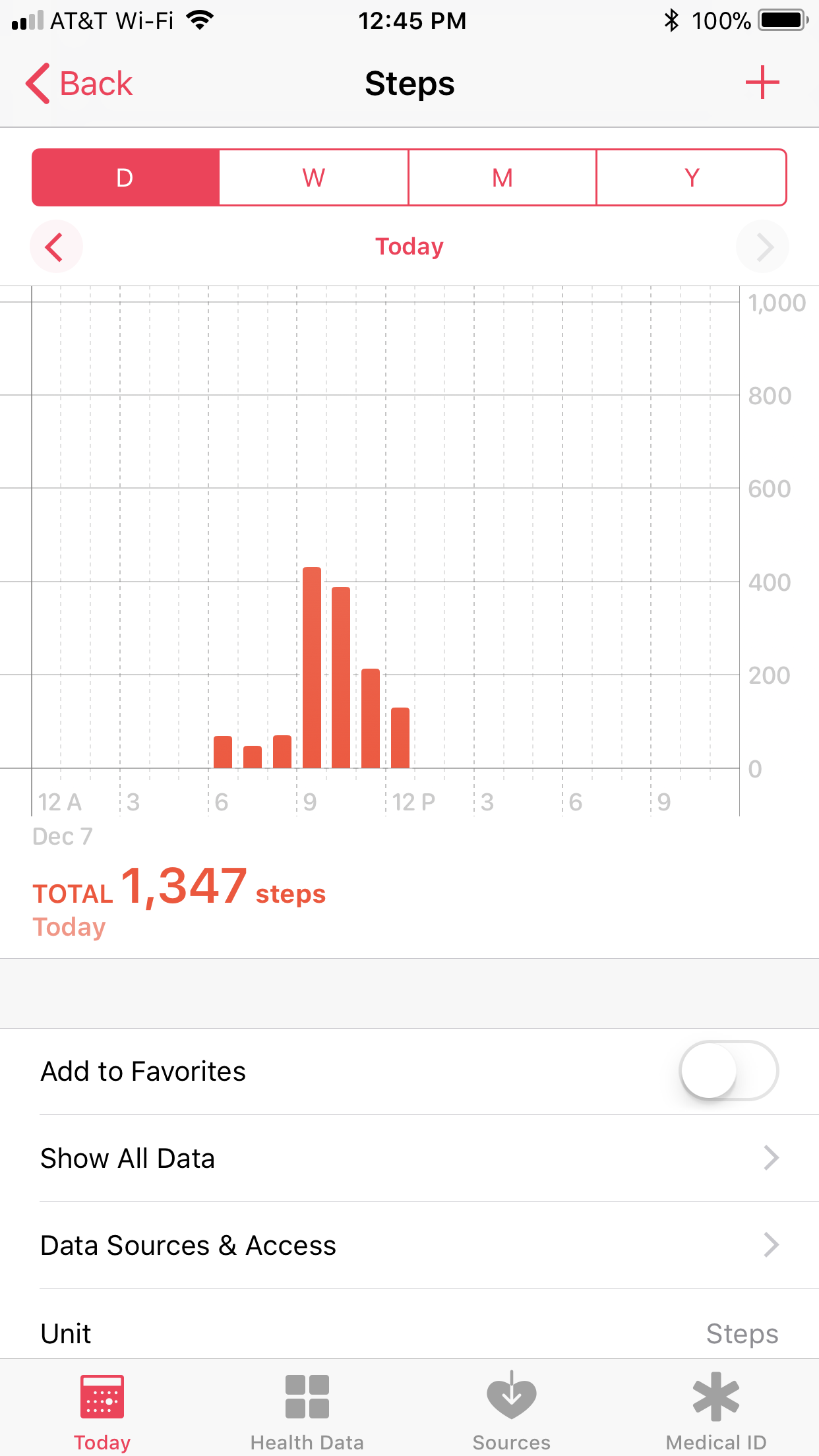Image resolution: width=819 pixels, height=1456 pixels.
Task: Switch to the M monthly view
Action: click(x=502, y=177)
